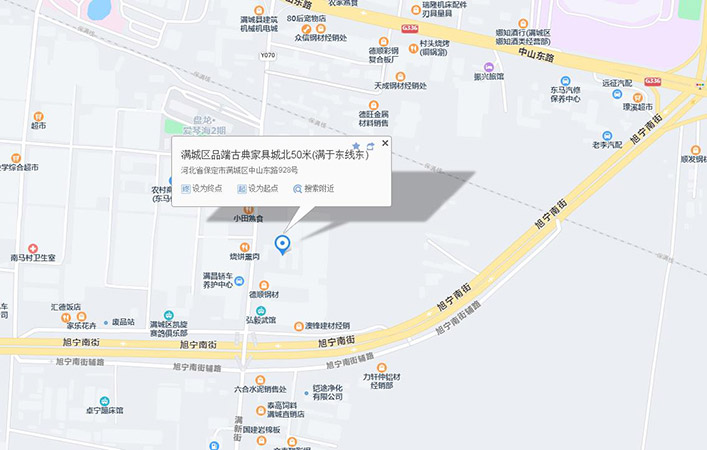Image resolution: width=707 pixels, height=450 pixels.
Task: Tap the blue location marker pin
Action: click(283, 243)
